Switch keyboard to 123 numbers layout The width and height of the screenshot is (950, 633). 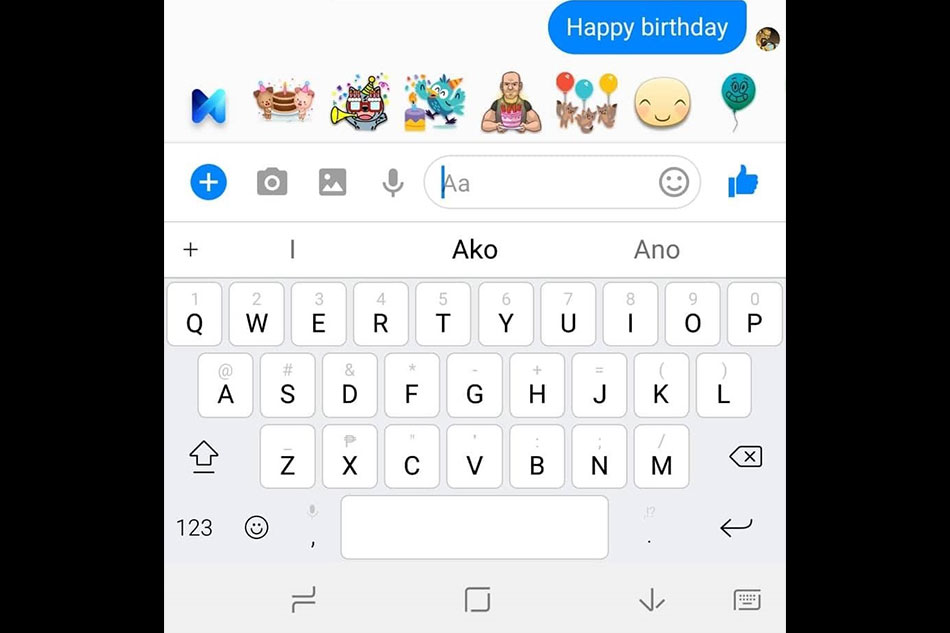pyautogui.click(x=194, y=527)
